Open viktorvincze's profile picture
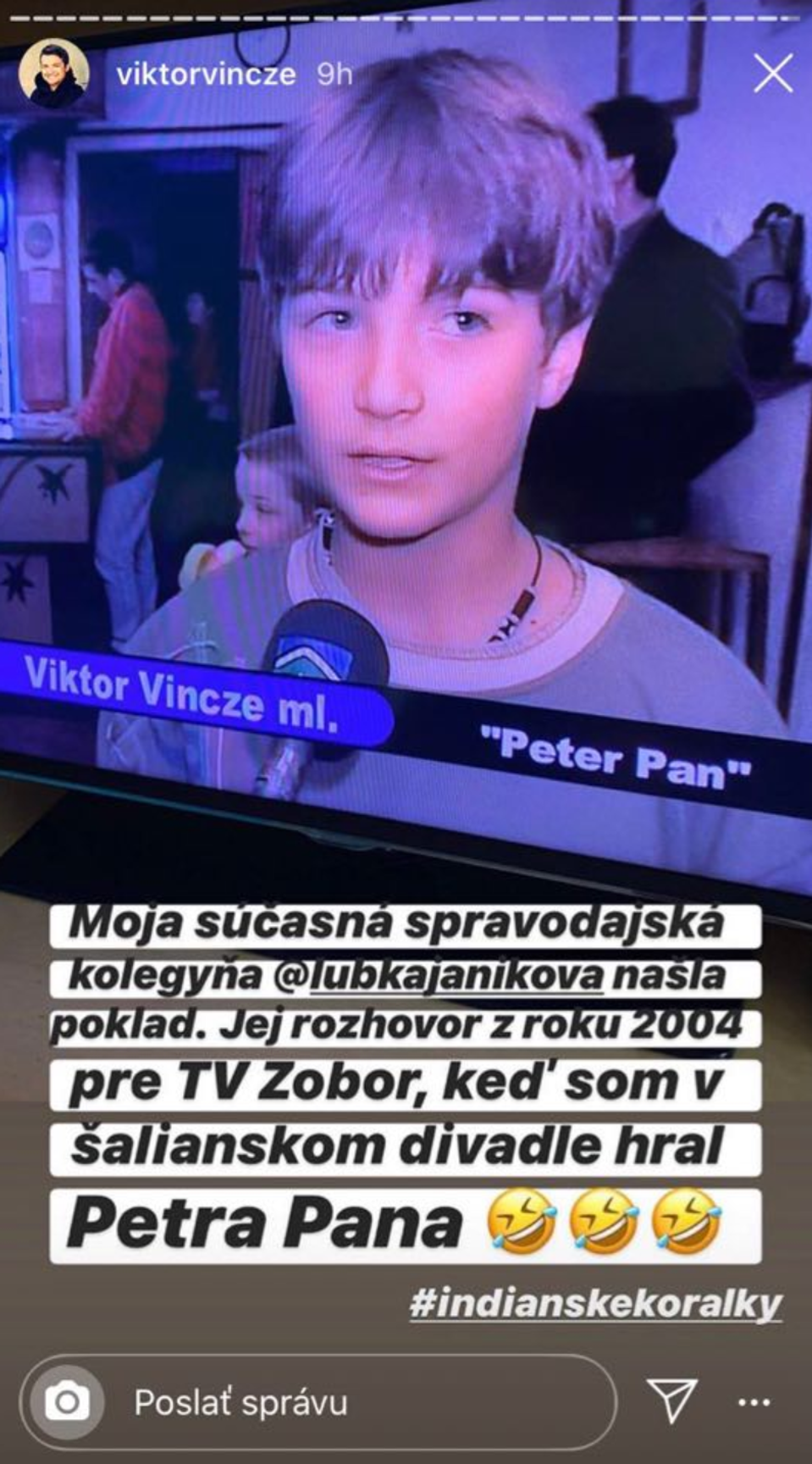The width and height of the screenshot is (812, 1464). [x=53, y=74]
